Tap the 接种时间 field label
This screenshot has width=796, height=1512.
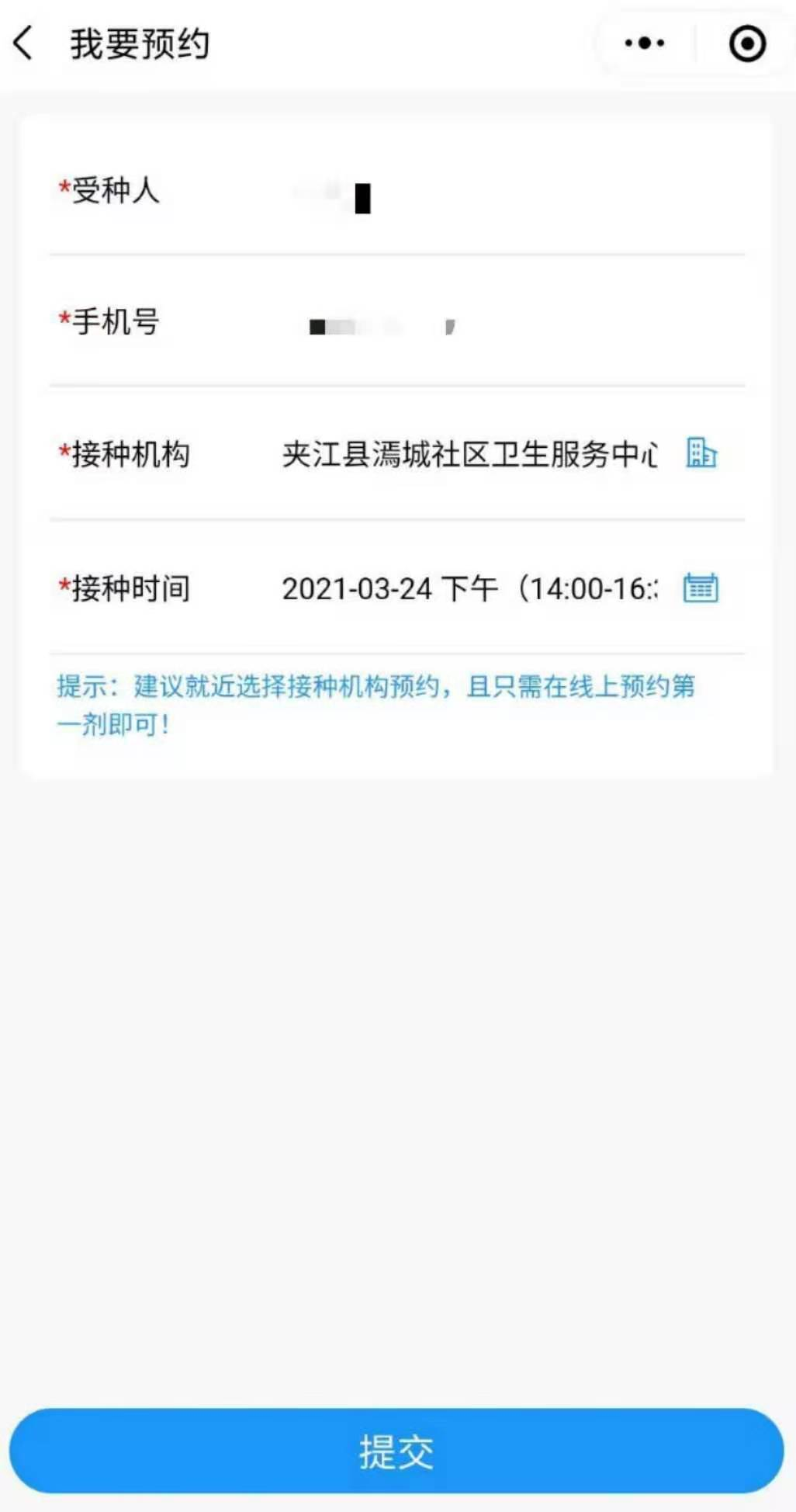128,588
